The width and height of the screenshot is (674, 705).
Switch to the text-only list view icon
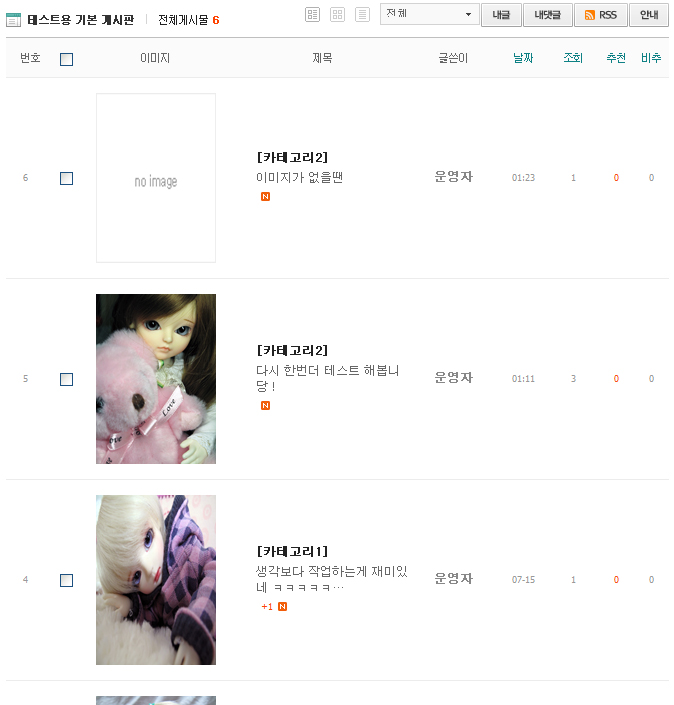362,15
